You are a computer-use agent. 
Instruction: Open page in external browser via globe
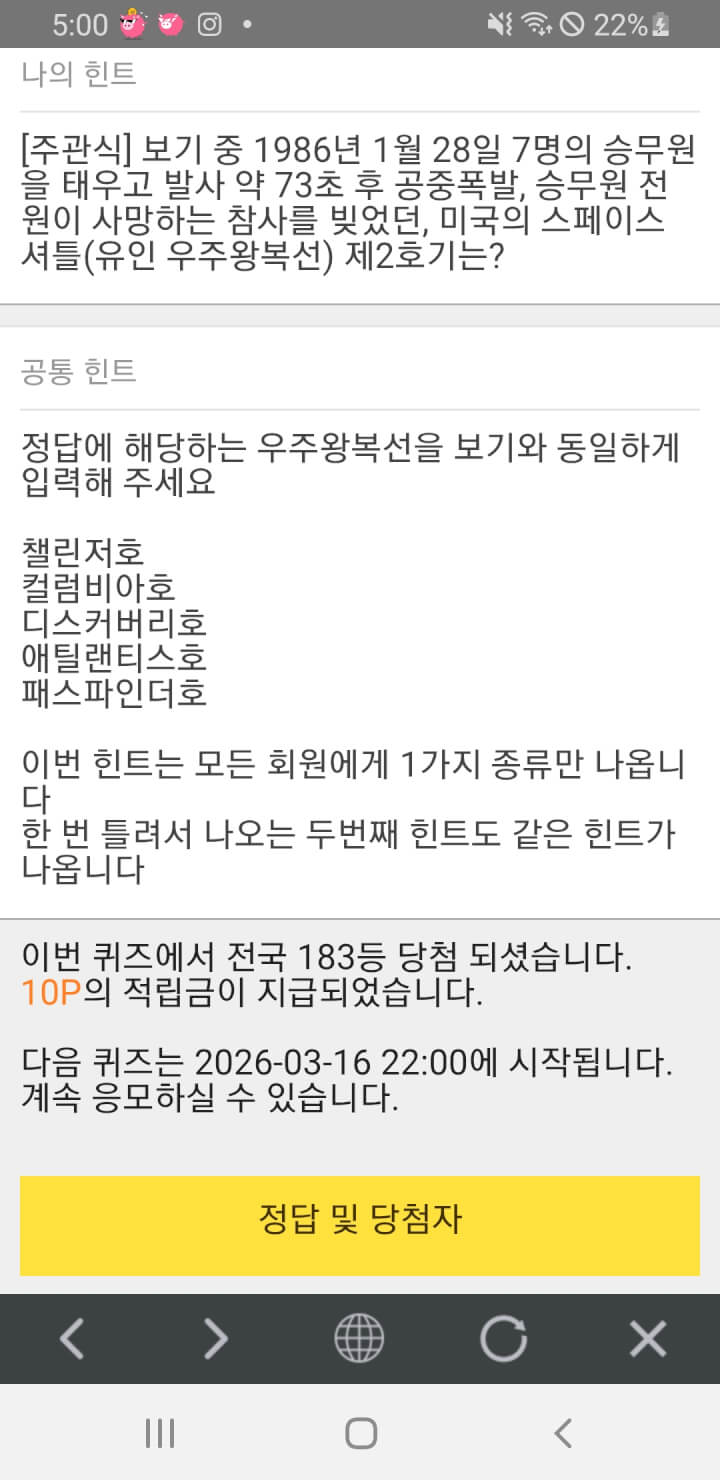[x=359, y=1338]
